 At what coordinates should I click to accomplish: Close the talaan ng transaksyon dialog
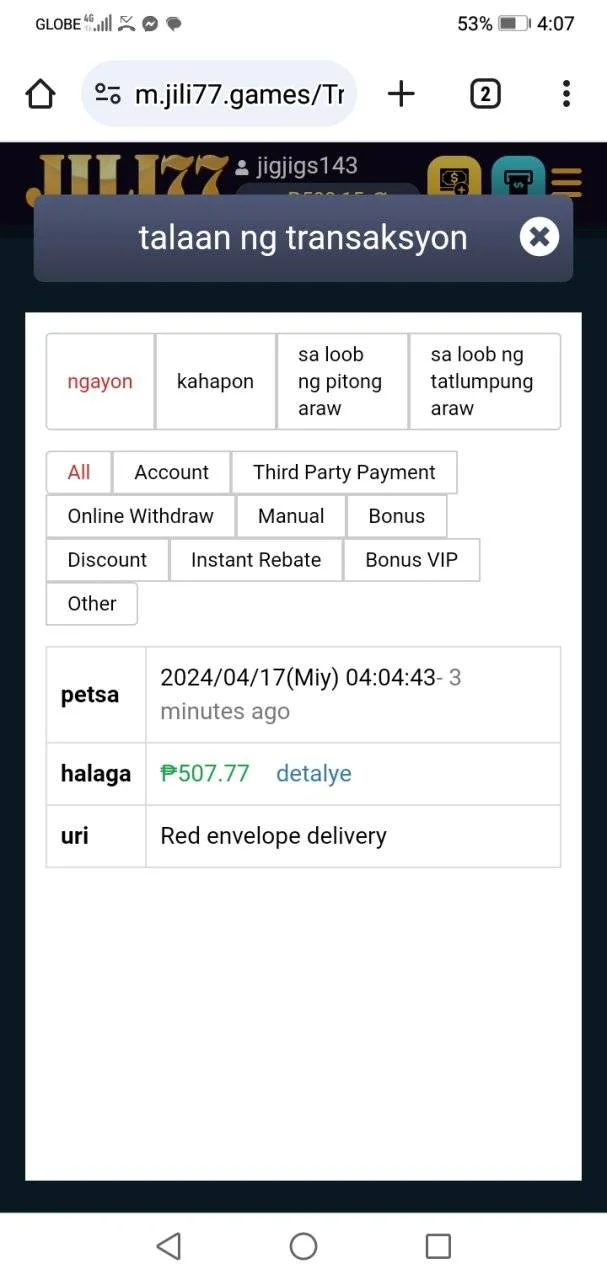pos(539,237)
